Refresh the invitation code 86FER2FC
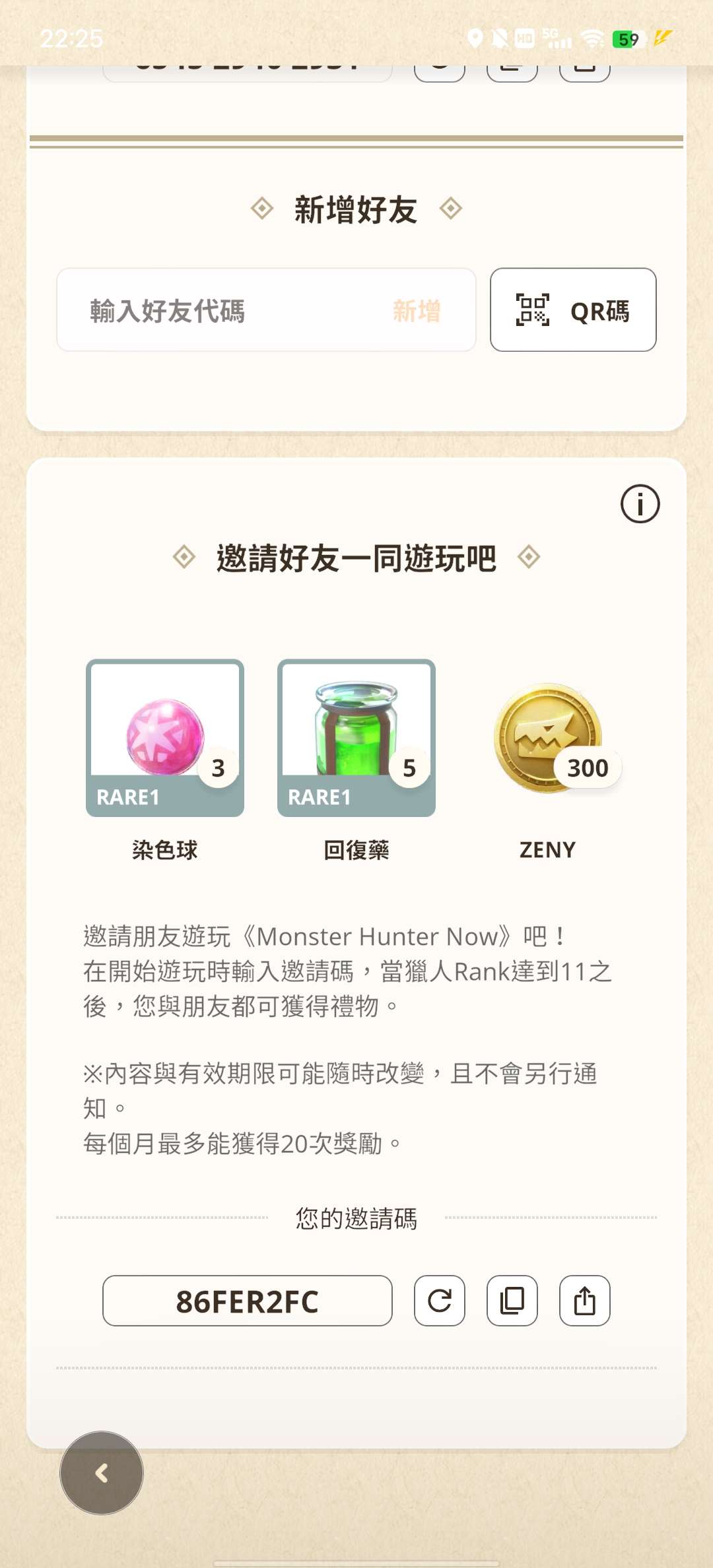713x1568 pixels. tap(440, 1301)
